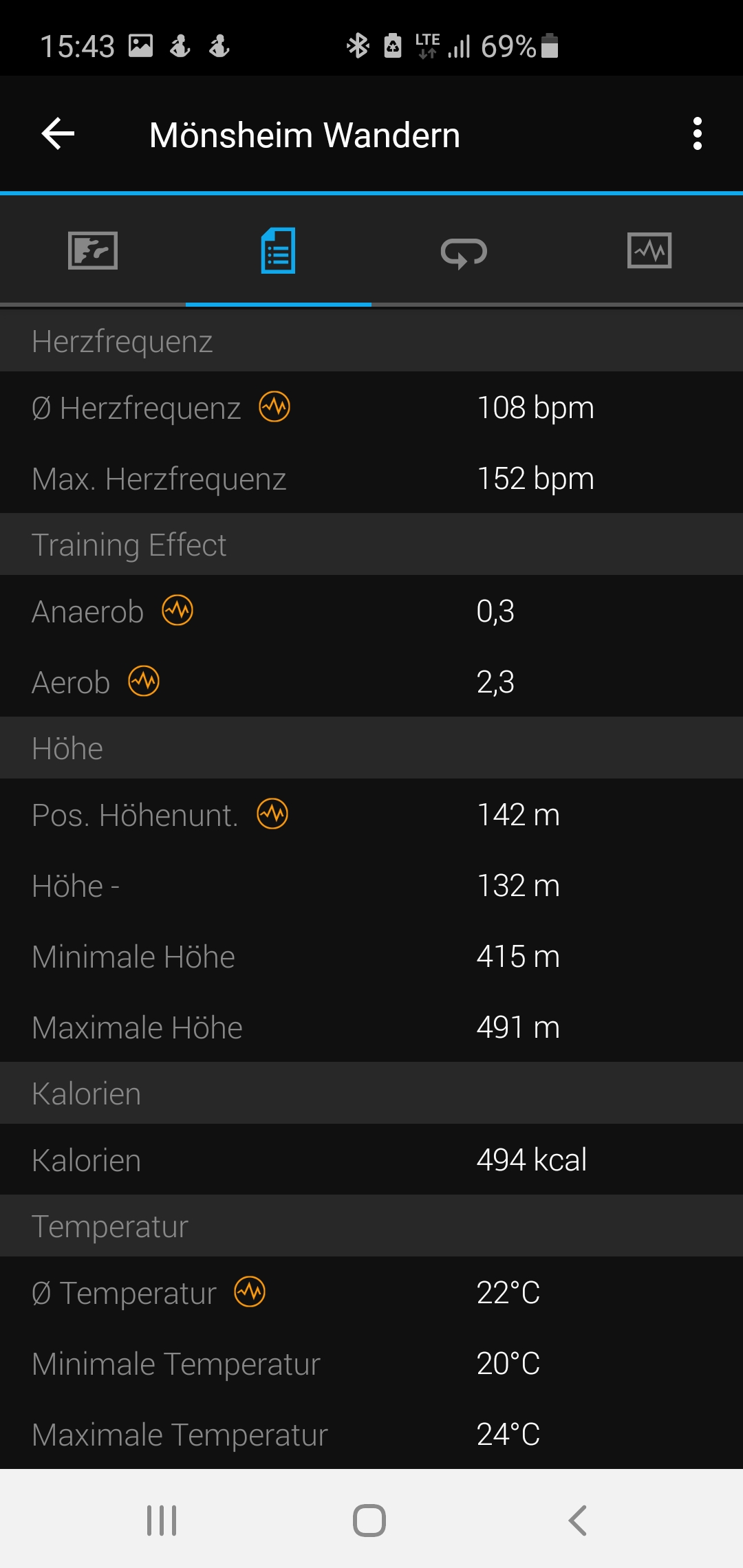
Task: Go to the home screen
Action: tap(369, 1521)
